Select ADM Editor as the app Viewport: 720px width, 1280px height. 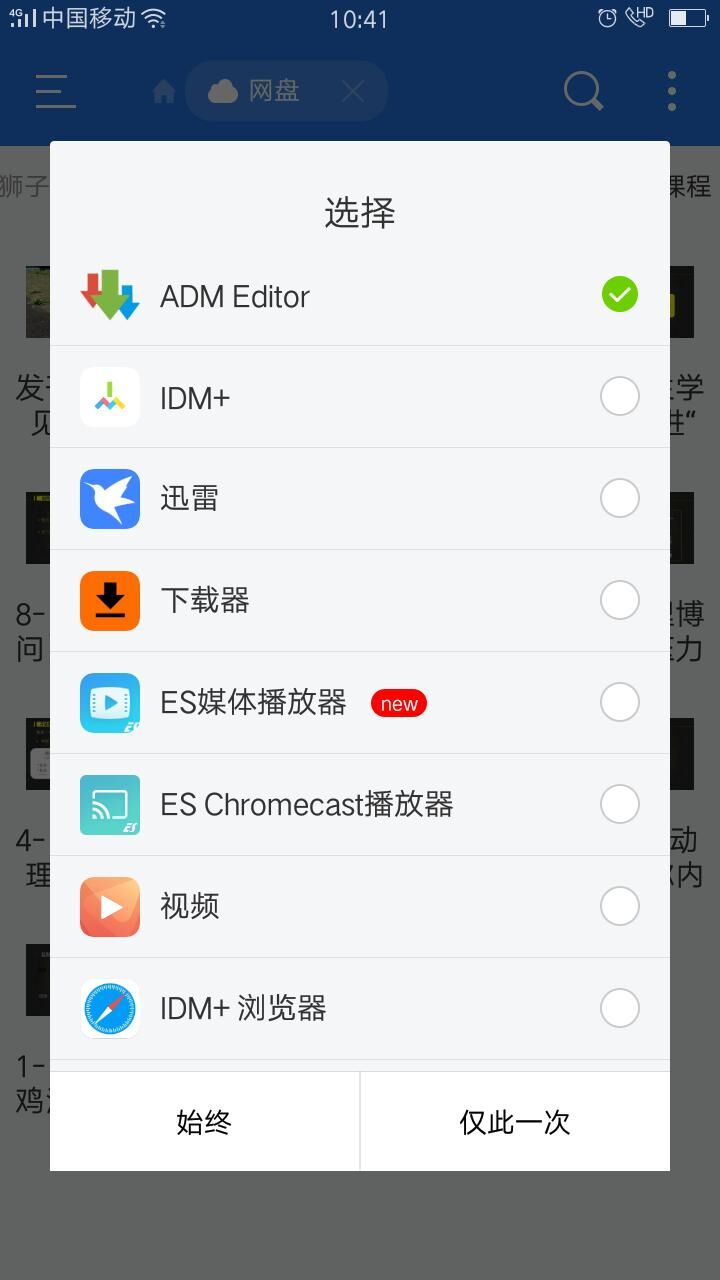(x=360, y=296)
